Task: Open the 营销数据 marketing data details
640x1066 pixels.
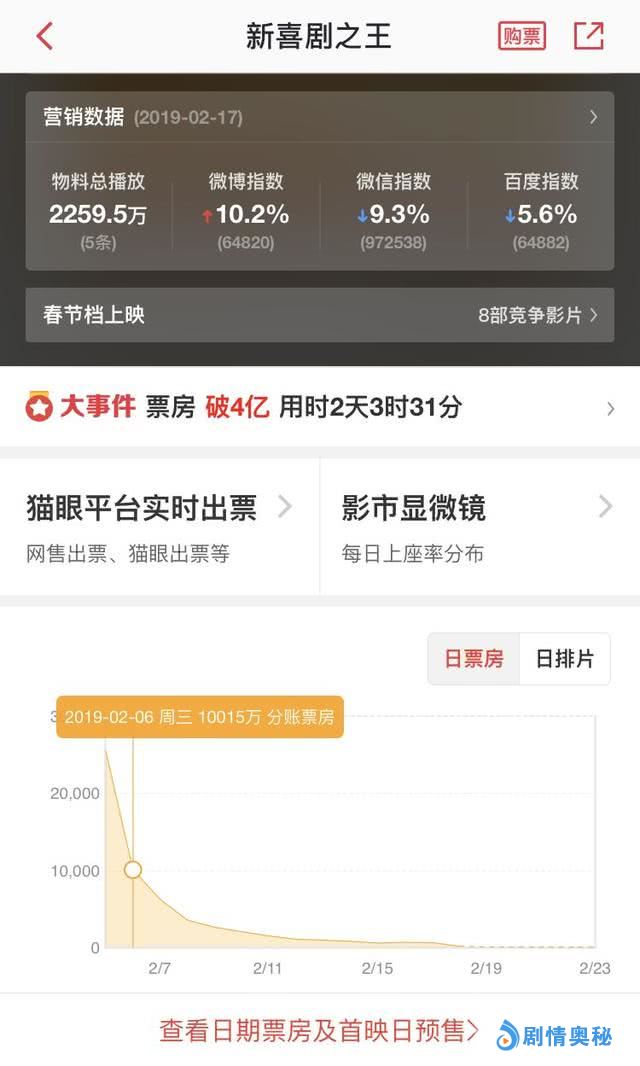Action: [320, 117]
